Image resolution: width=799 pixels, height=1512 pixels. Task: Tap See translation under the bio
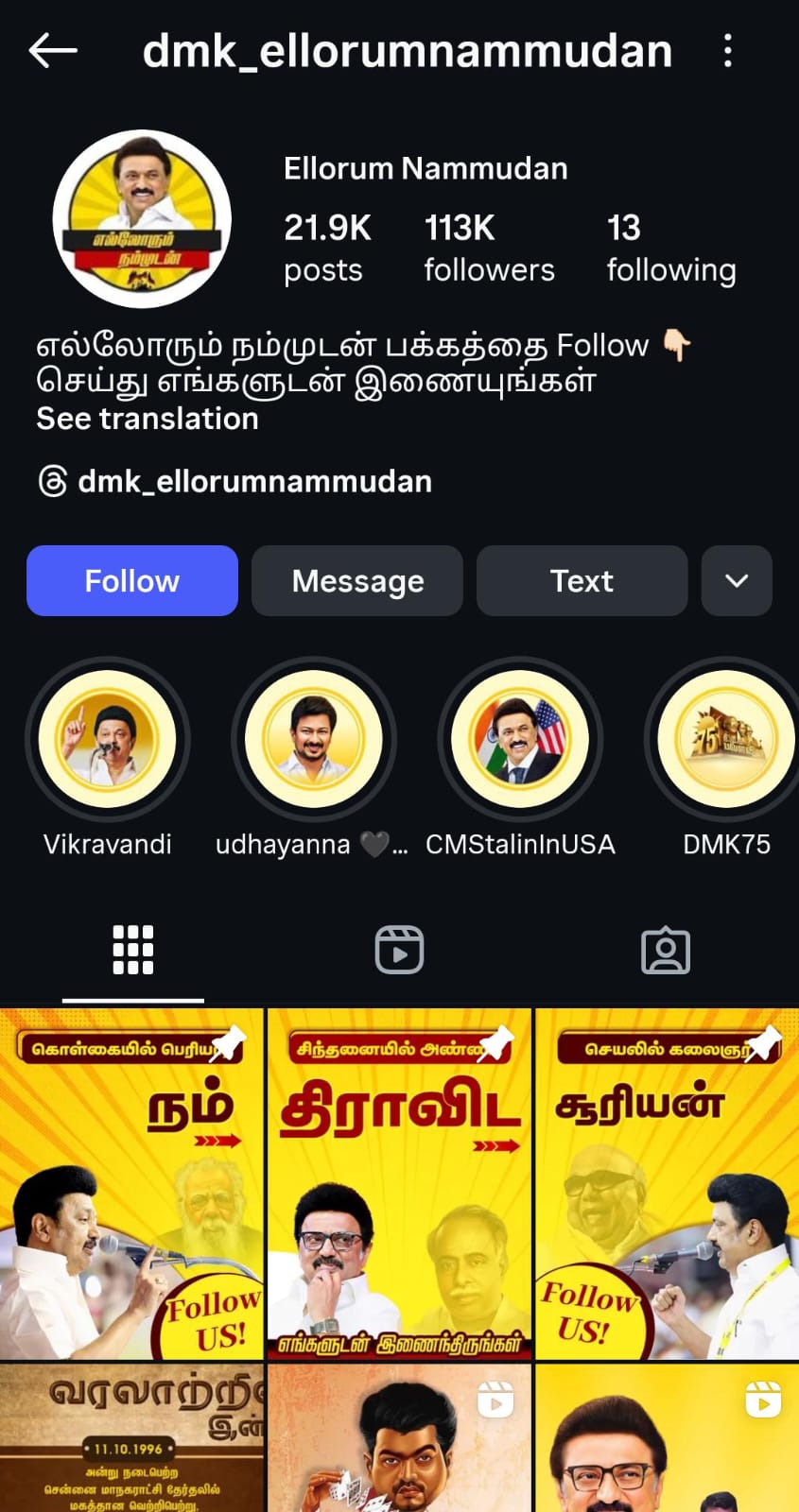coord(148,419)
